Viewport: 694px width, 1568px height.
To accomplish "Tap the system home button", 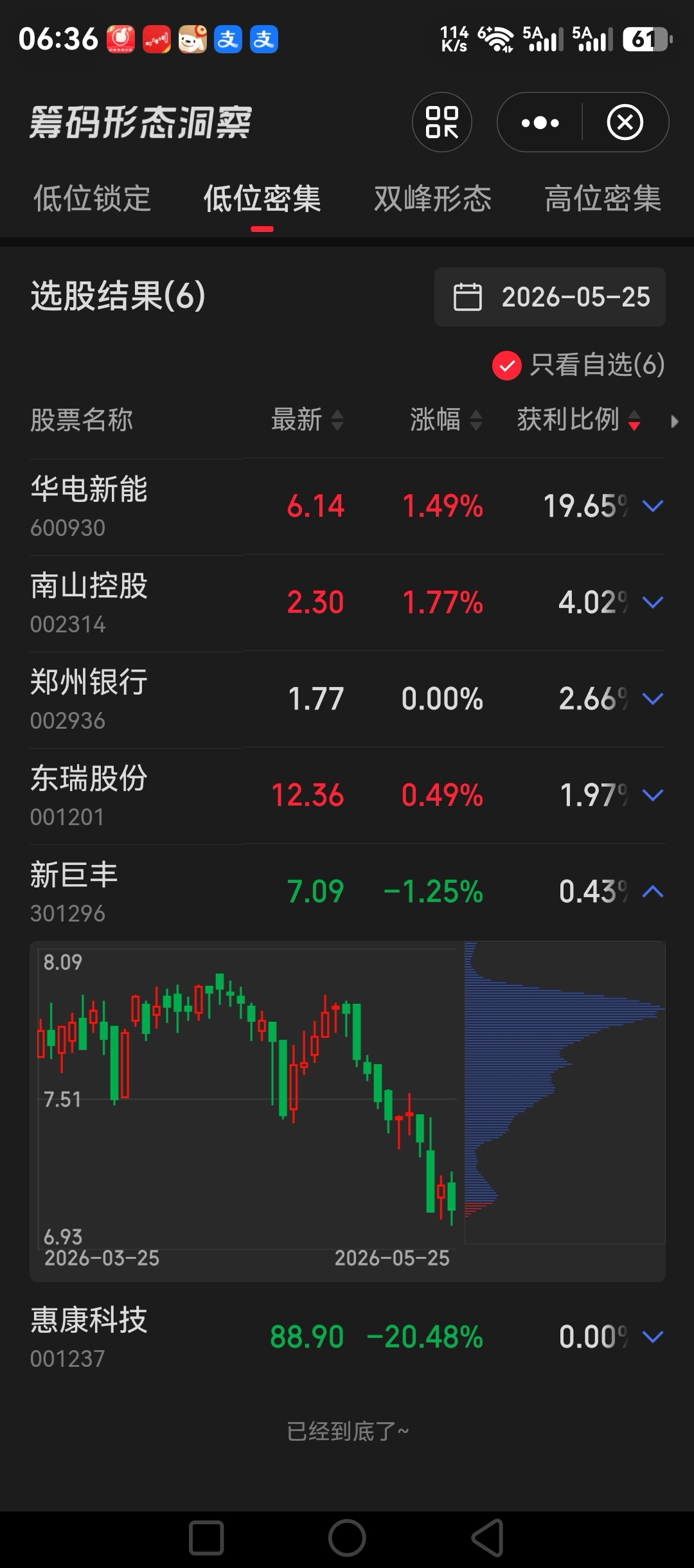I will (347, 1538).
